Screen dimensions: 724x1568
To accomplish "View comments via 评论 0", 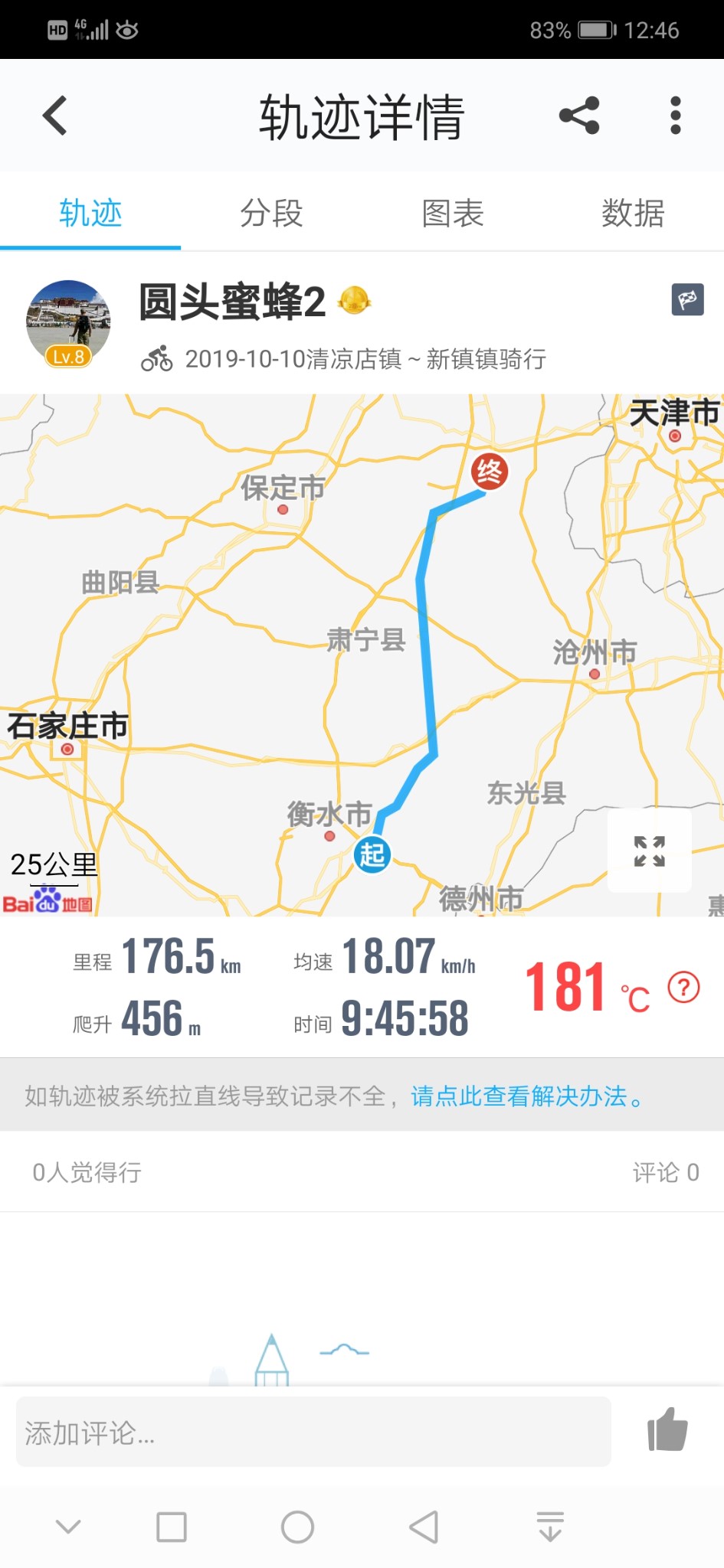I will pos(665,1172).
